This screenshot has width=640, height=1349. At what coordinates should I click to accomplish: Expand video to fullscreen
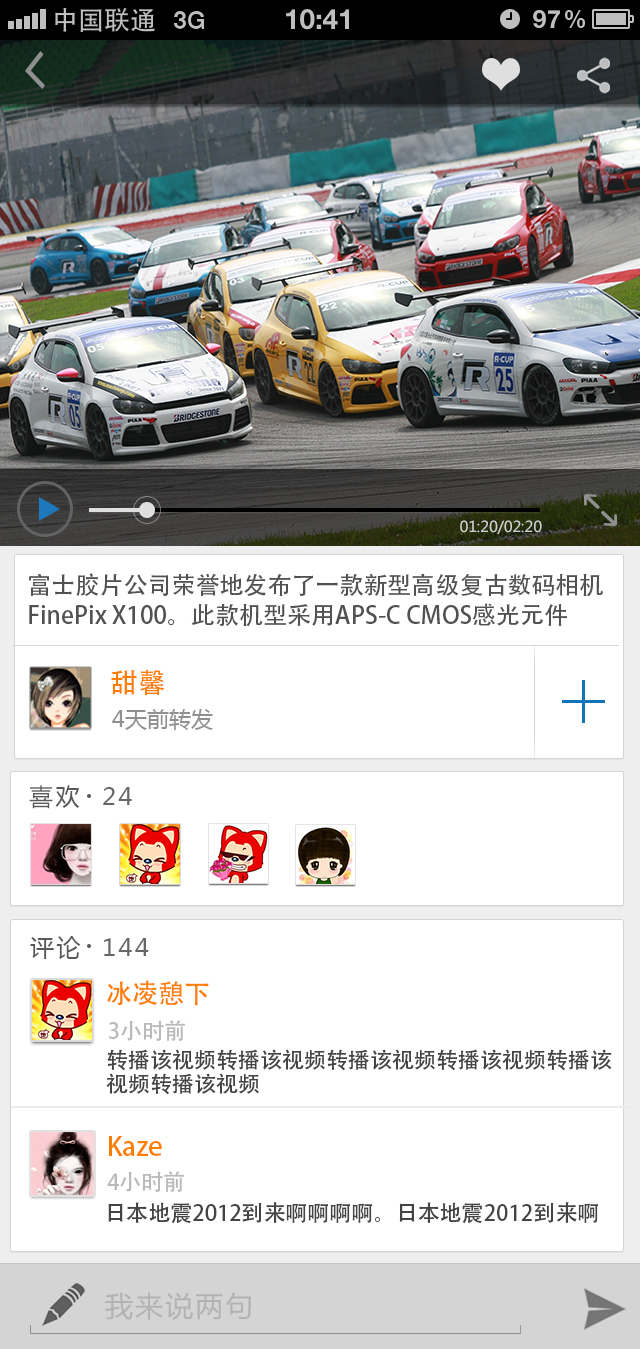[600, 509]
